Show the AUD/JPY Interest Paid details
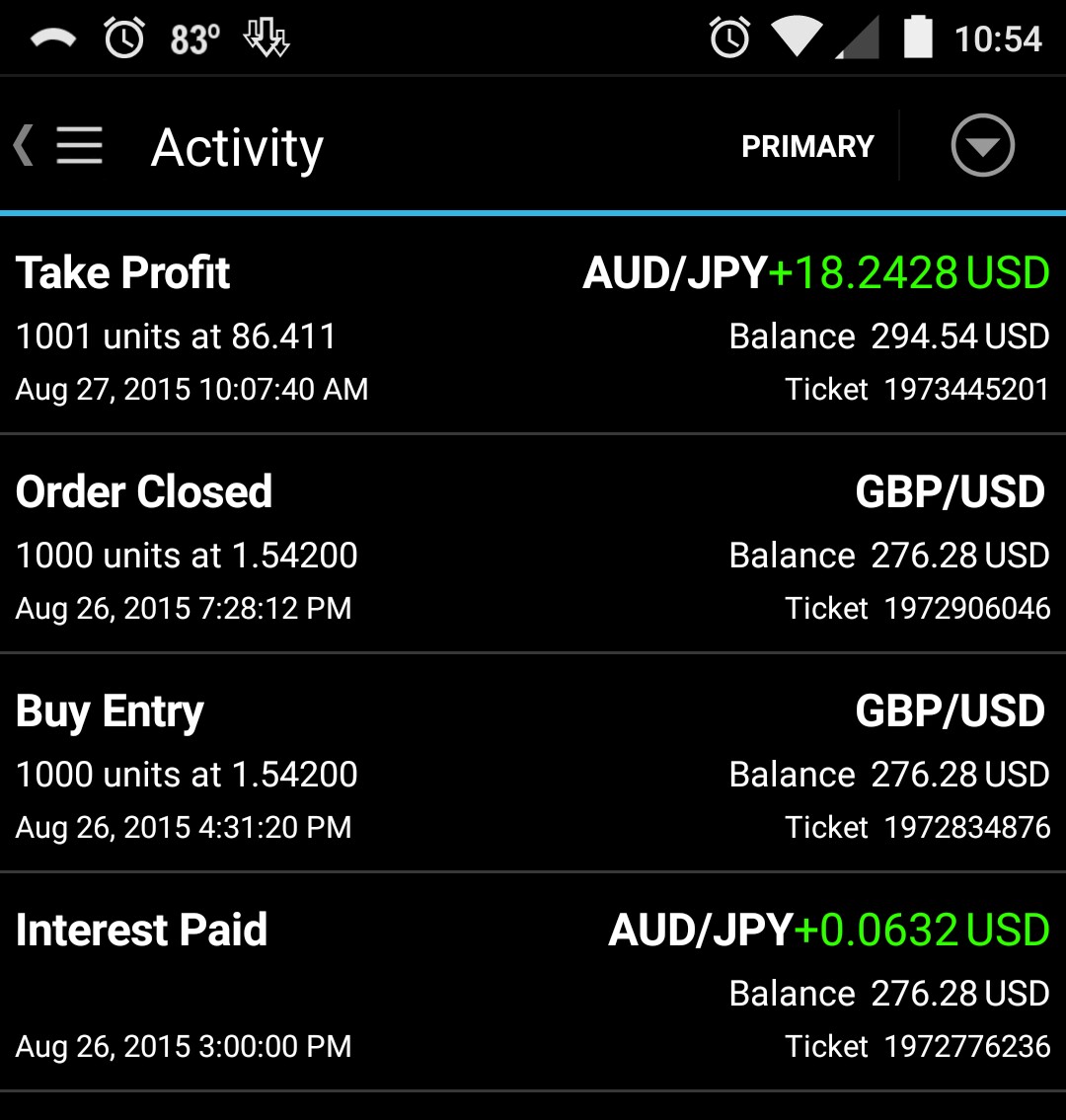1066x1120 pixels. 533,983
